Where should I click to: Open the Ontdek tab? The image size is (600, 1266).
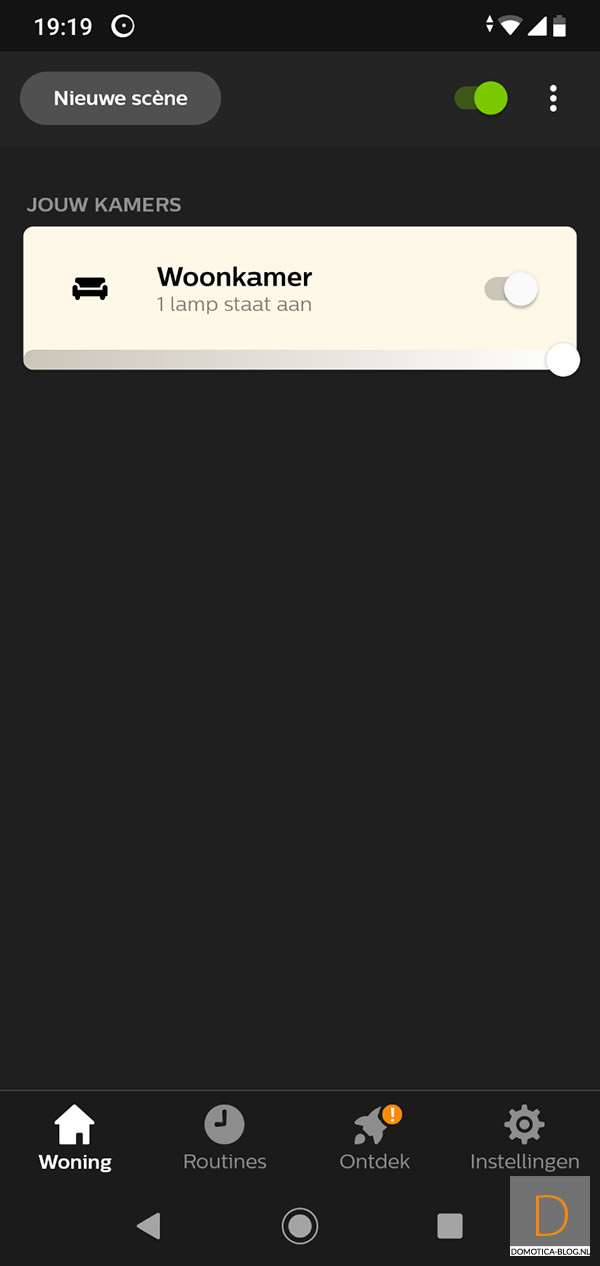pos(375,1138)
